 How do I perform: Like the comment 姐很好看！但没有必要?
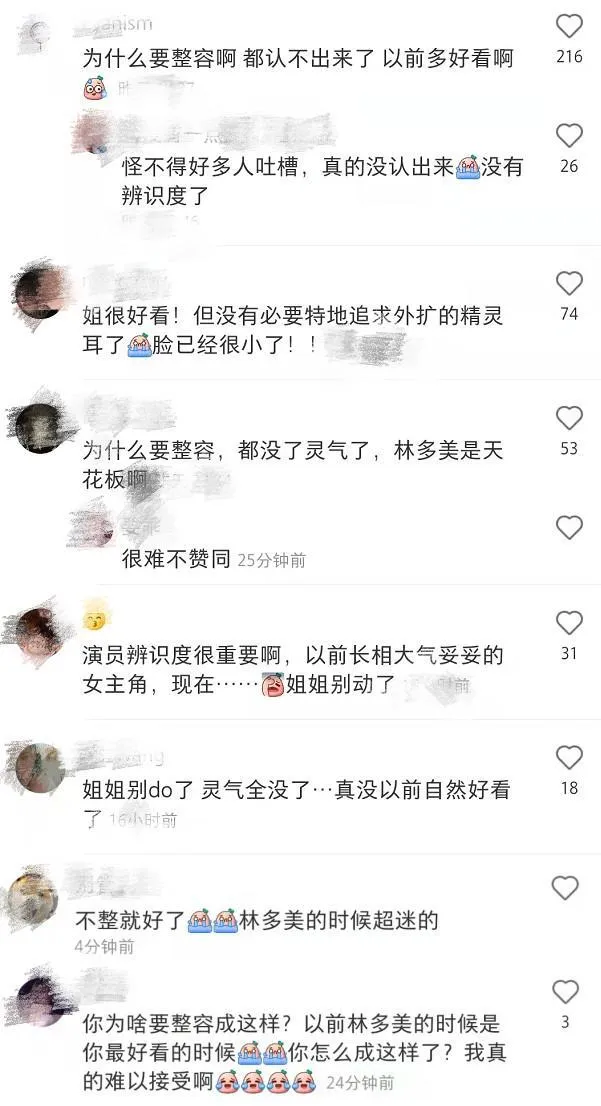[569, 284]
